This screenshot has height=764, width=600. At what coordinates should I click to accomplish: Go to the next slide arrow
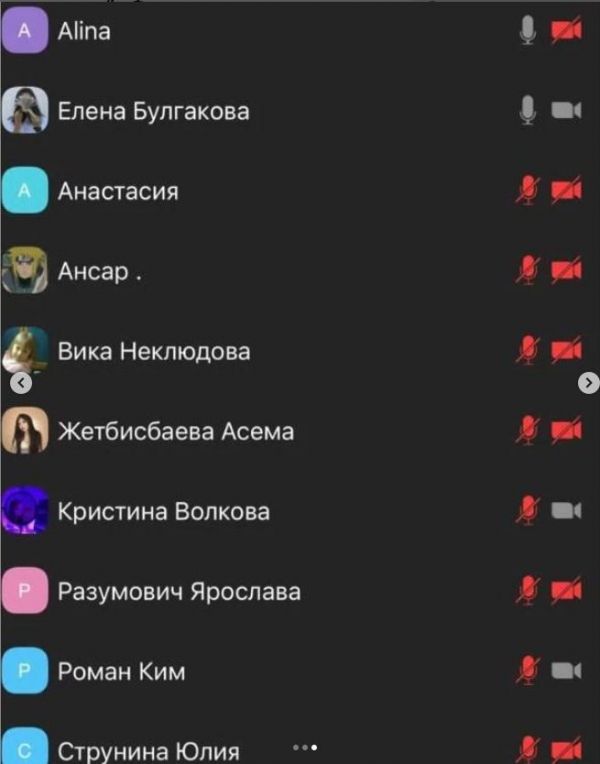pos(589,383)
